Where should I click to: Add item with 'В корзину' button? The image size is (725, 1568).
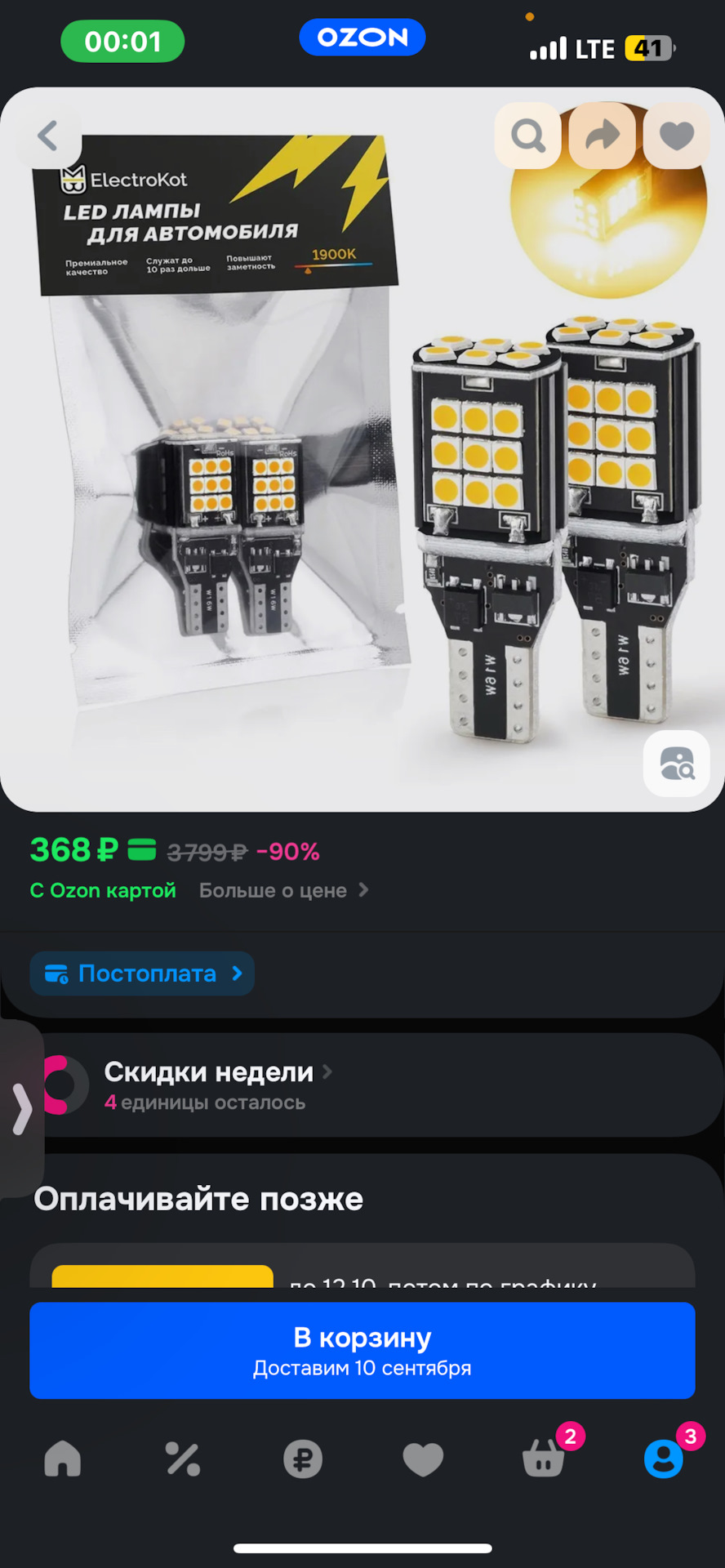click(362, 1350)
